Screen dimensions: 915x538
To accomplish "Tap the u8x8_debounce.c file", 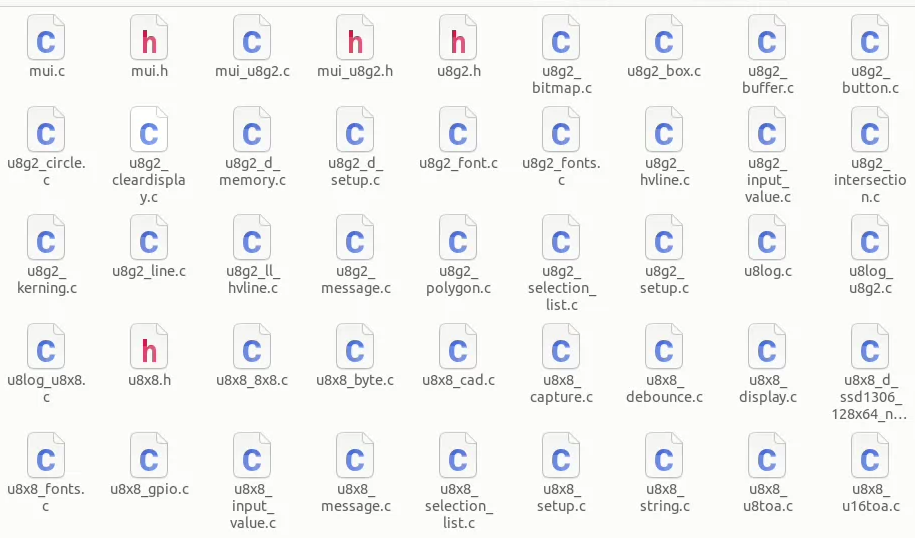I will pos(664,351).
